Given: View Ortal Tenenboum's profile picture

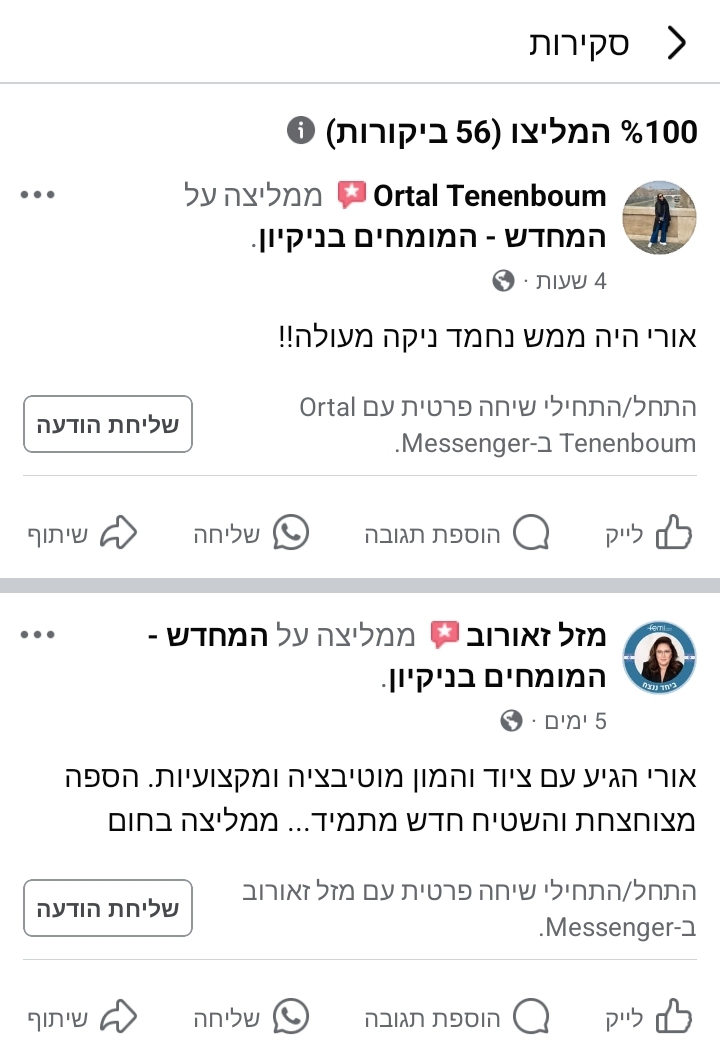Looking at the screenshot, I should pos(661,219).
